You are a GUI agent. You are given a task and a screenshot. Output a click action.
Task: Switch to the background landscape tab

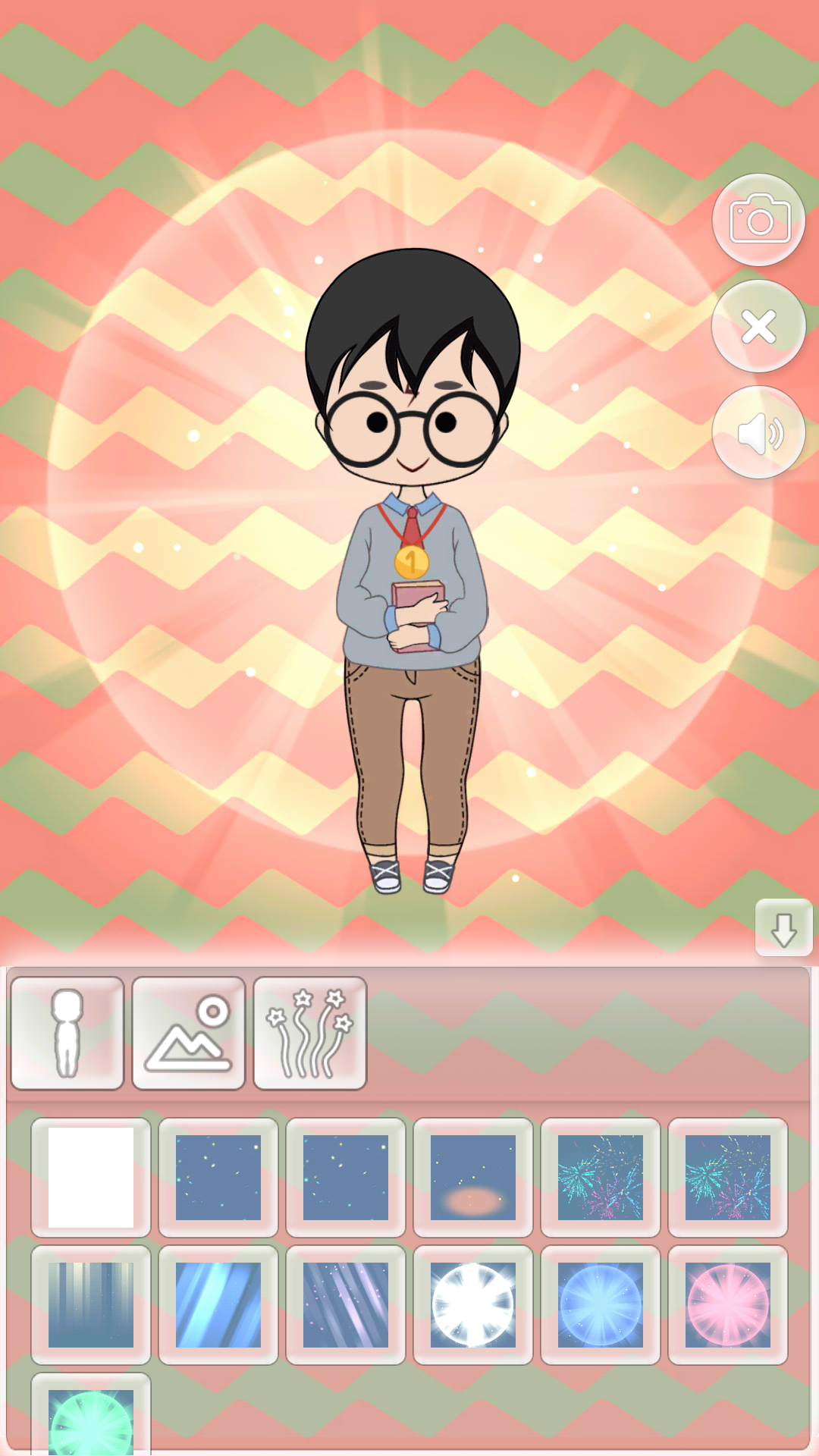pyautogui.click(x=189, y=1033)
